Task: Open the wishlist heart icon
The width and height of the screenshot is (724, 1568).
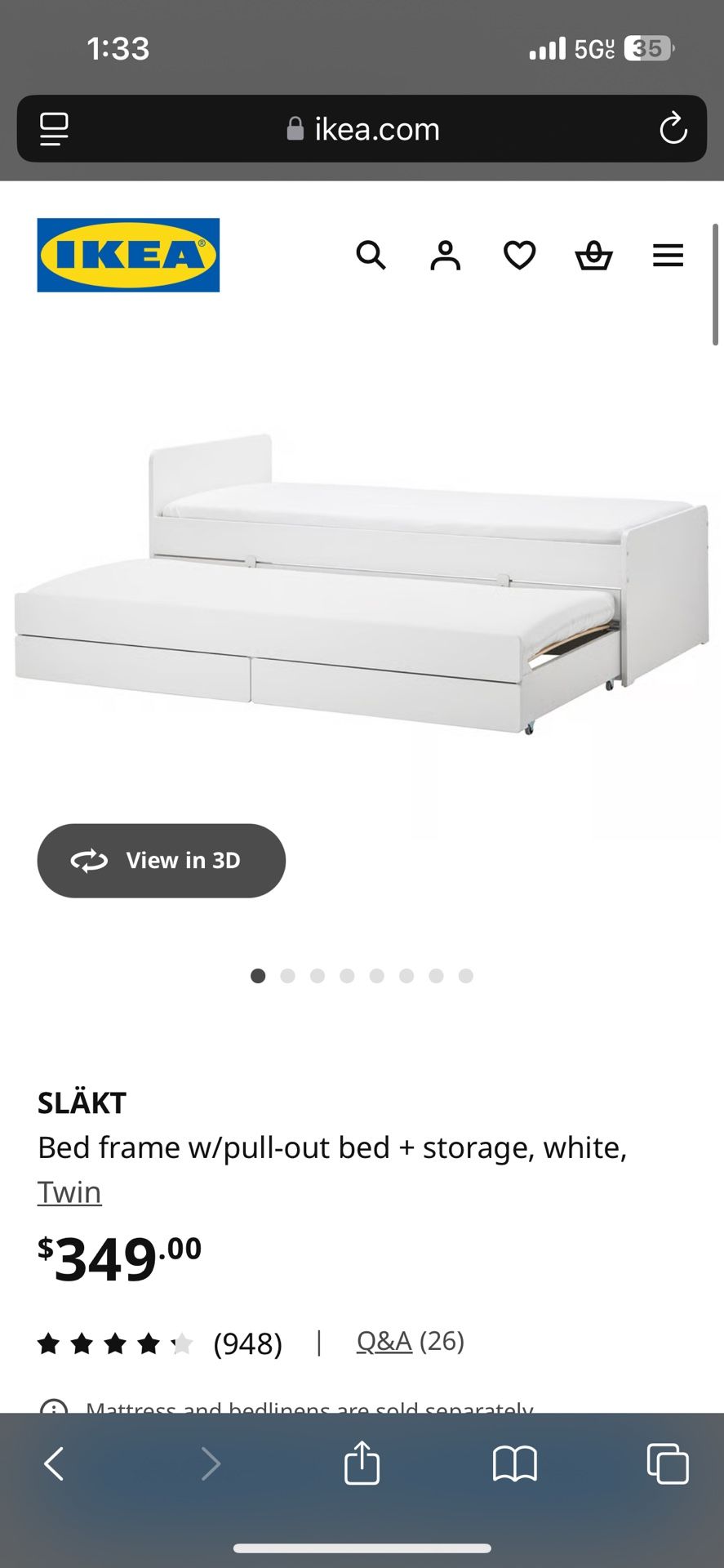Action: pyautogui.click(x=519, y=256)
